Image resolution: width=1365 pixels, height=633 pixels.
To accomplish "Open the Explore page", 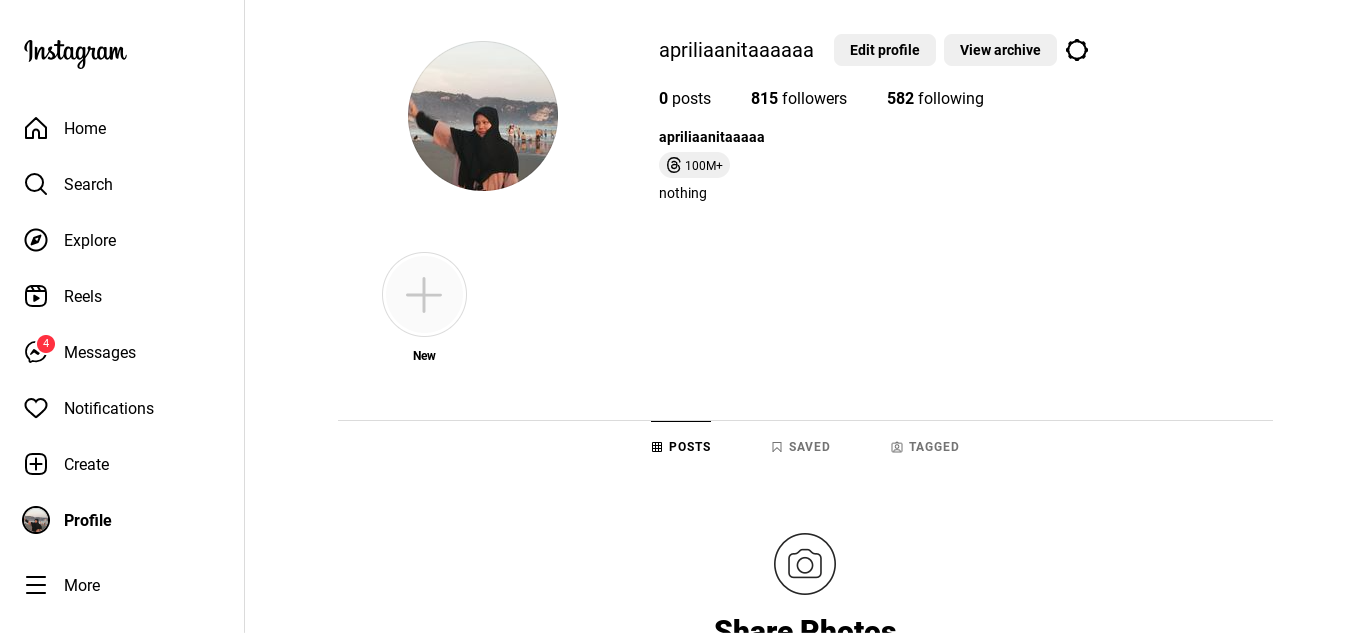I will coord(90,240).
